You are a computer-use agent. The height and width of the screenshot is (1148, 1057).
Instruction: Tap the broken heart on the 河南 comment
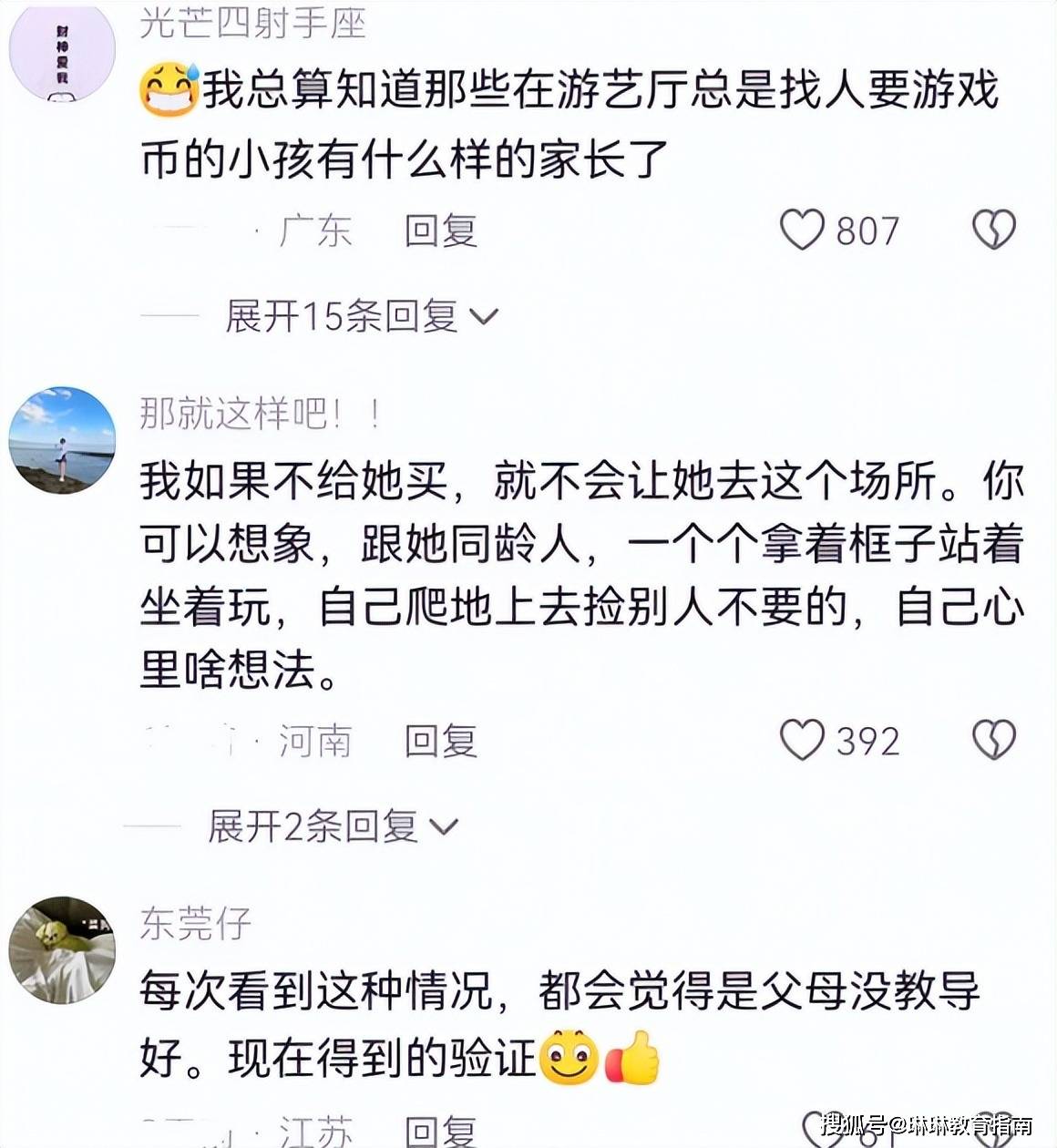pos(993,740)
